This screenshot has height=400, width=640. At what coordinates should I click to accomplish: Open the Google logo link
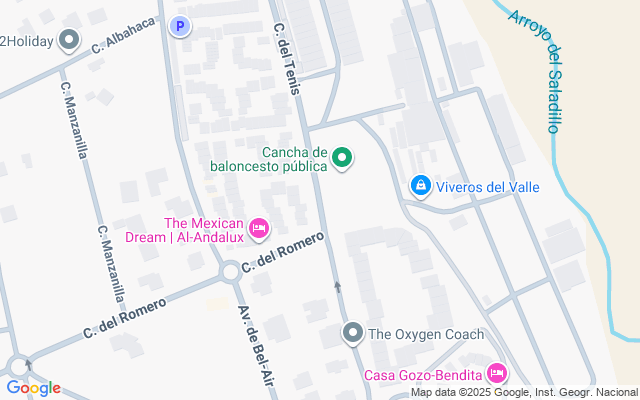[33, 388]
